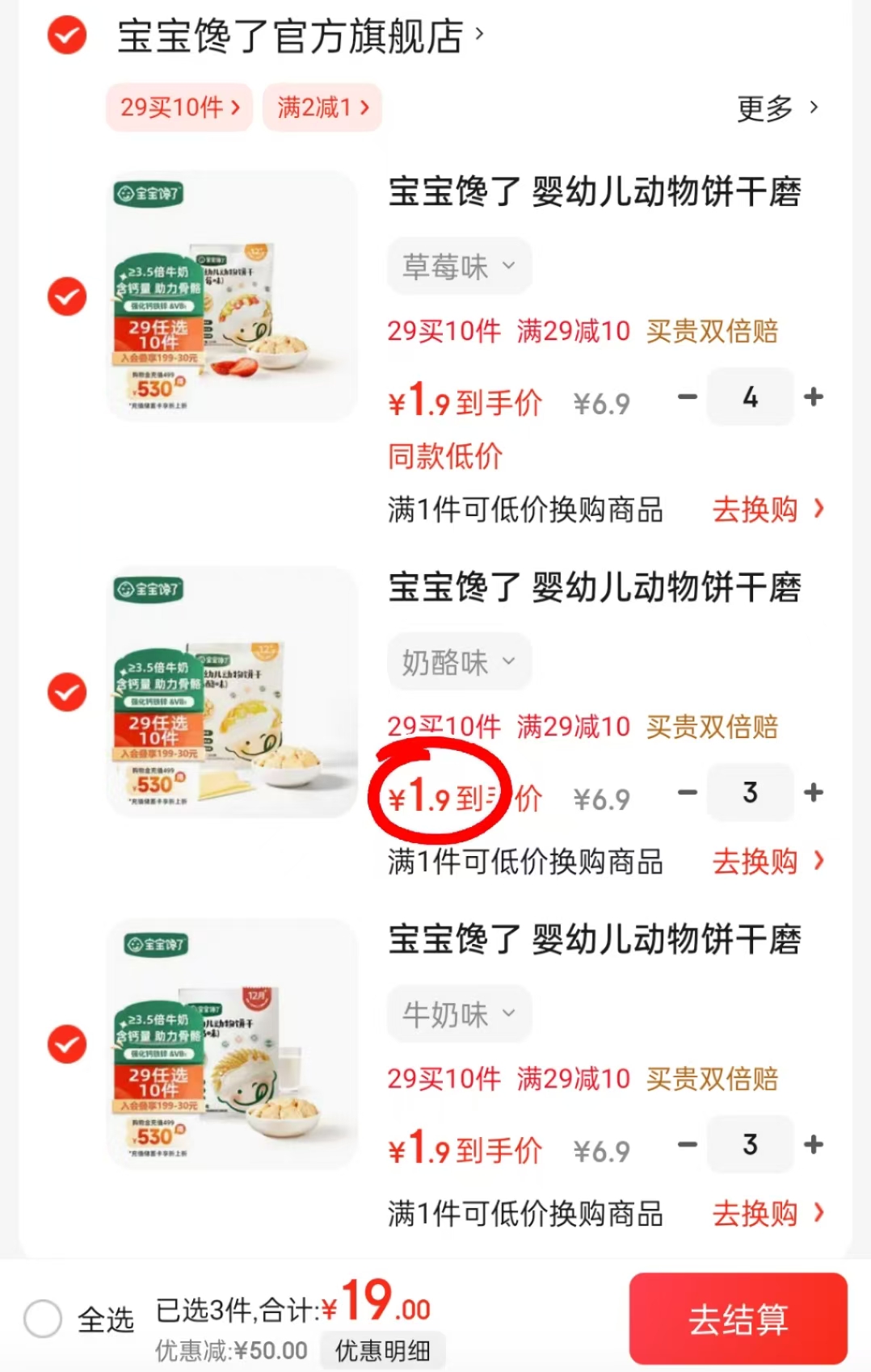Uncheck the 草莓味 product selection
Viewport: 871px width, 1372px height.
coord(66,296)
